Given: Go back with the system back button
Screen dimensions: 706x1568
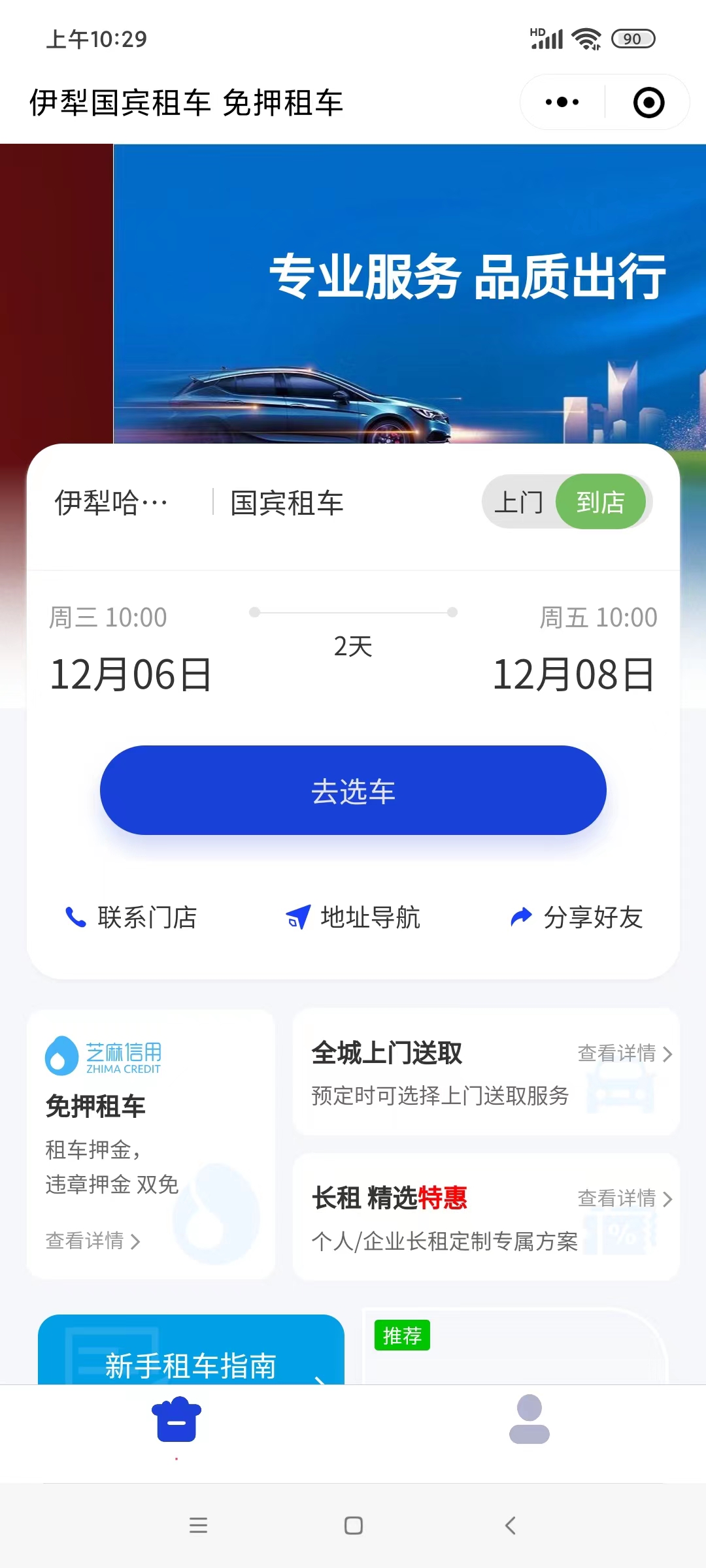Looking at the screenshot, I should click(511, 1526).
